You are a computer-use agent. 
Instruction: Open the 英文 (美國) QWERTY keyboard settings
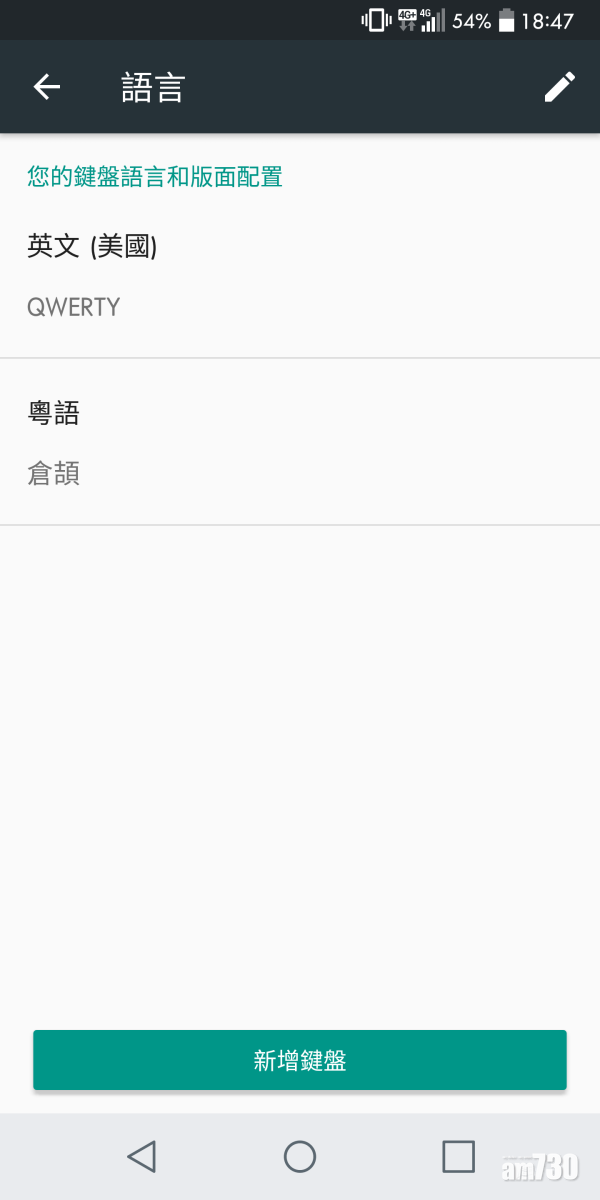(300, 275)
